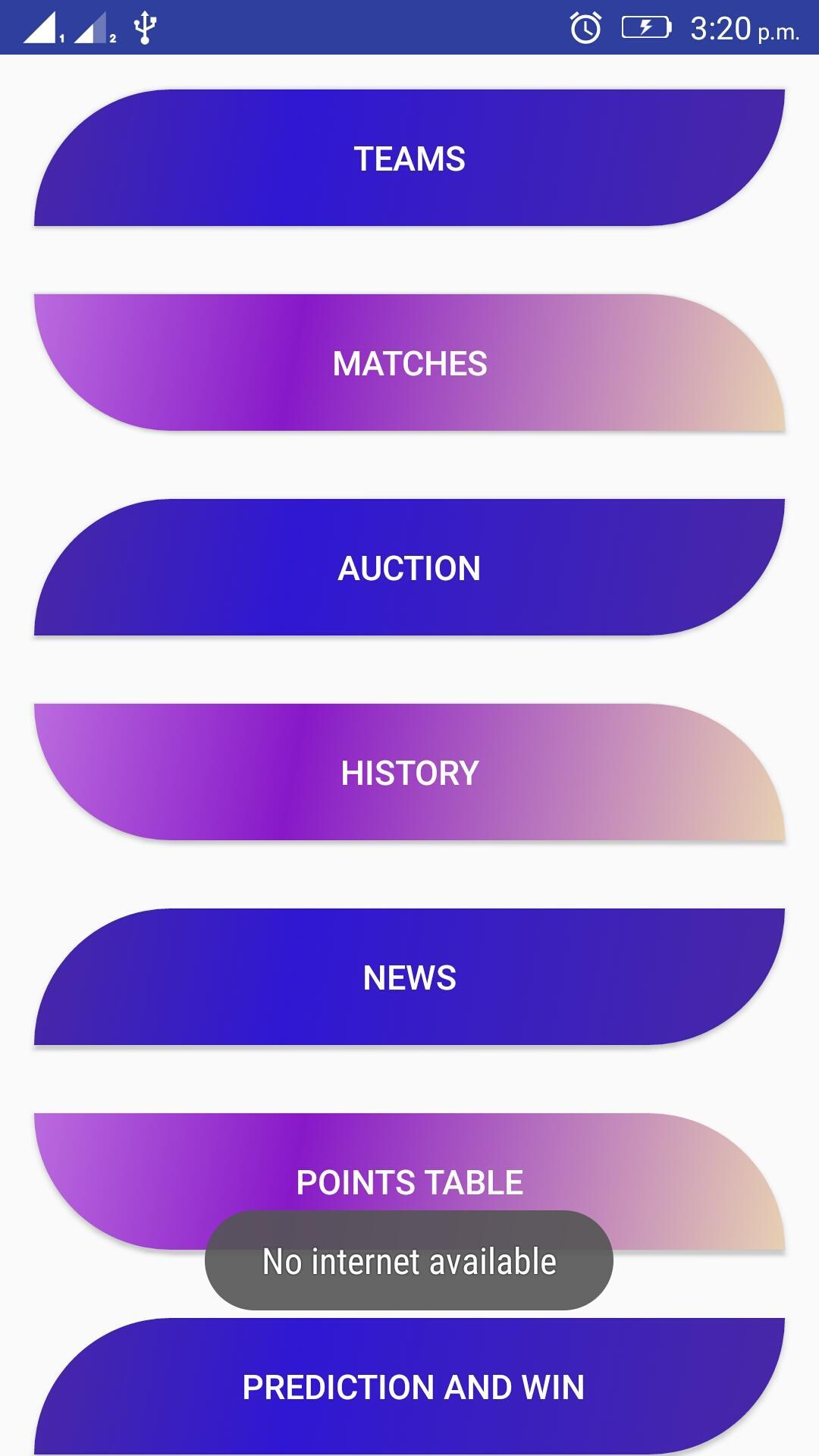Select Prediction and Win
The width and height of the screenshot is (819, 1456).
413,1387
